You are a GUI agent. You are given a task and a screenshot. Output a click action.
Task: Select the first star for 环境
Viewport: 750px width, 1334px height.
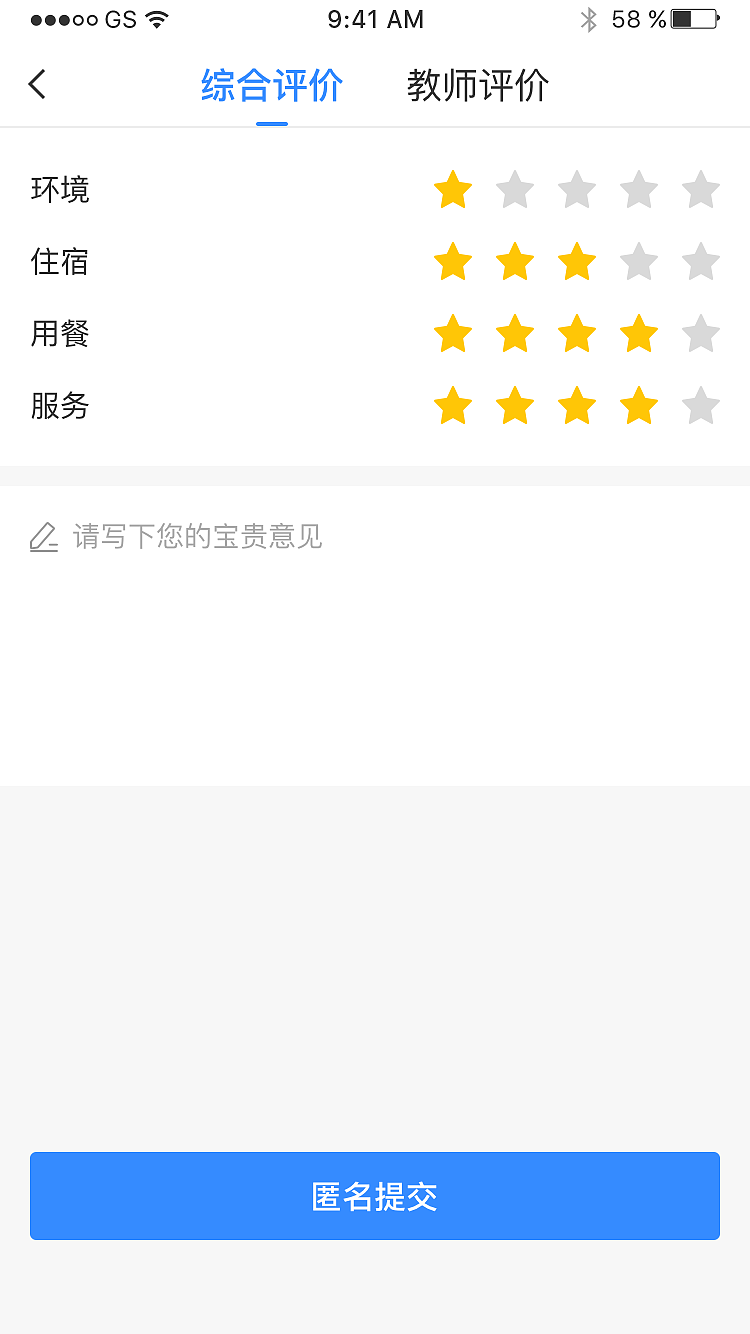click(x=452, y=190)
